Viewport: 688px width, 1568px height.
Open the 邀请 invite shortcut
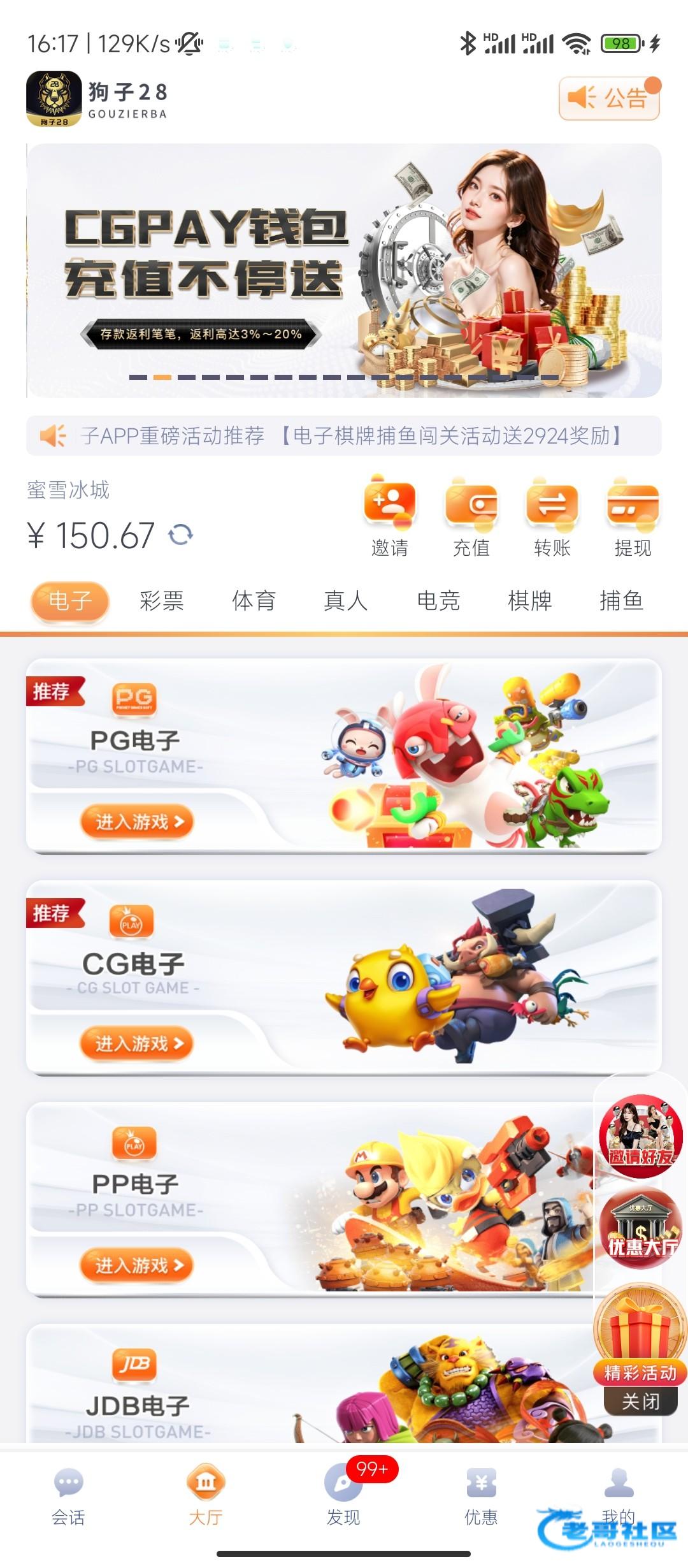pos(389,518)
